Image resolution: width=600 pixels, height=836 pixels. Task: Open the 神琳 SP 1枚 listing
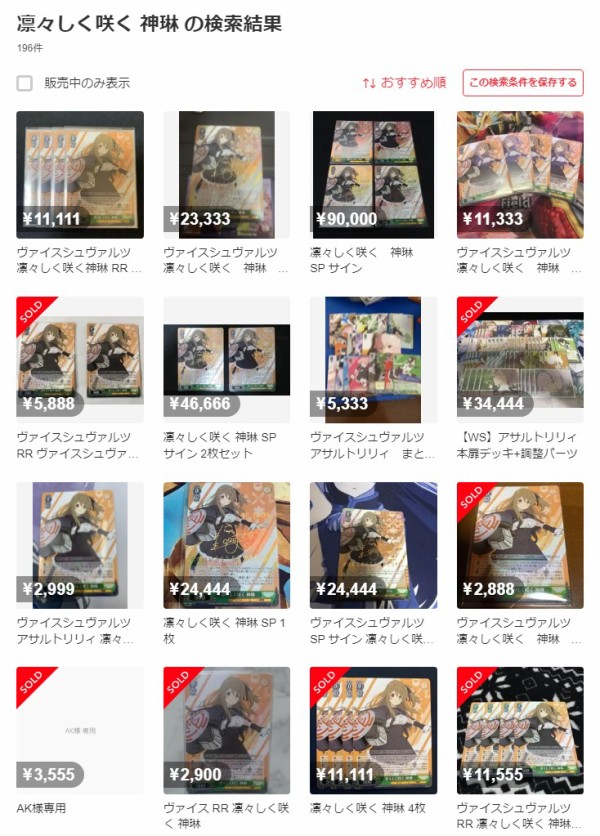click(226, 545)
